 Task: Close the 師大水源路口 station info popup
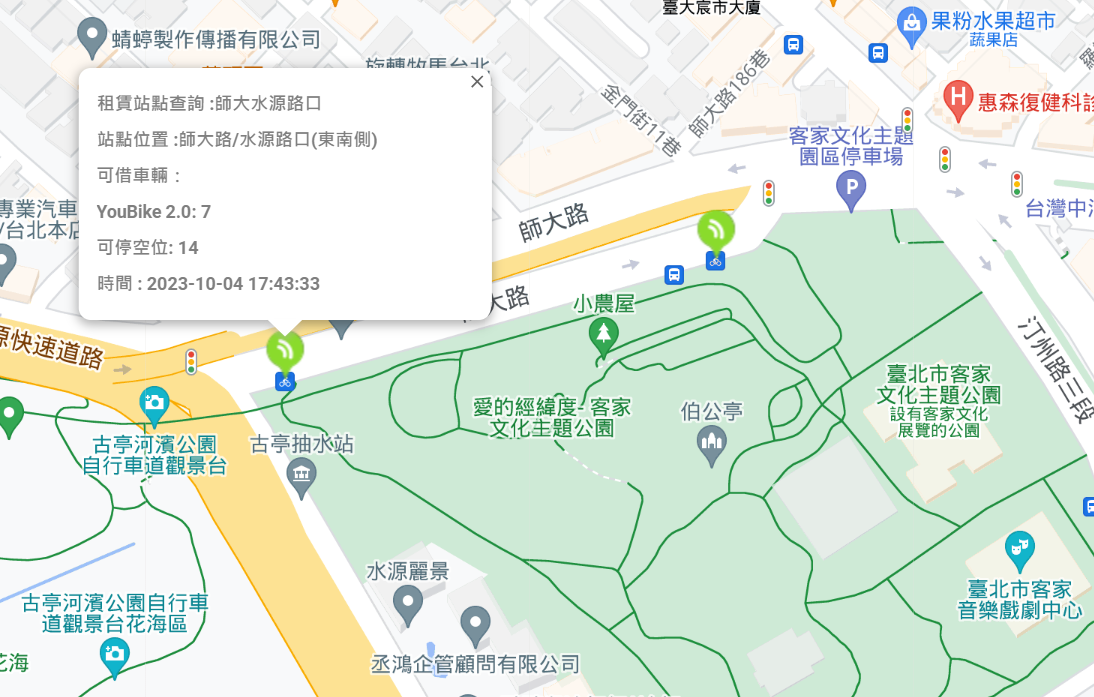(x=477, y=82)
